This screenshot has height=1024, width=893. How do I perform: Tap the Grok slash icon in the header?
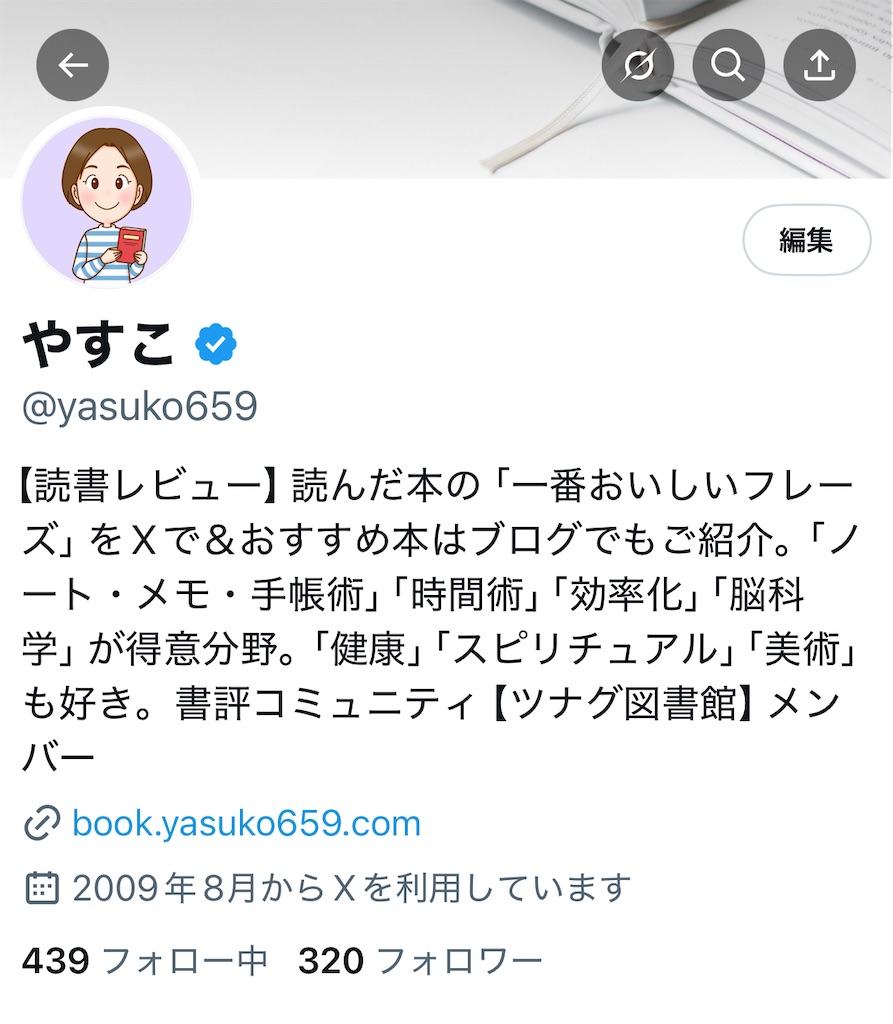pos(638,65)
